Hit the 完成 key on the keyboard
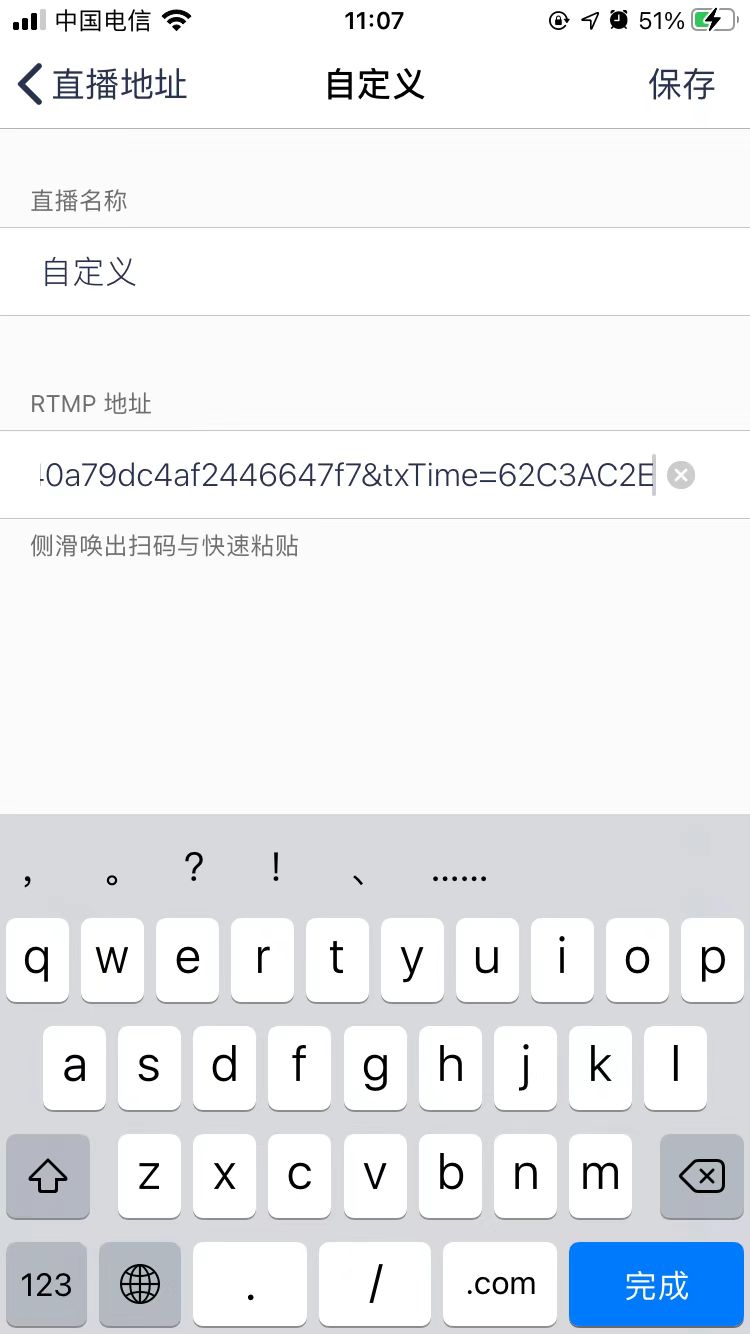The image size is (750, 1334). (x=656, y=1284)
